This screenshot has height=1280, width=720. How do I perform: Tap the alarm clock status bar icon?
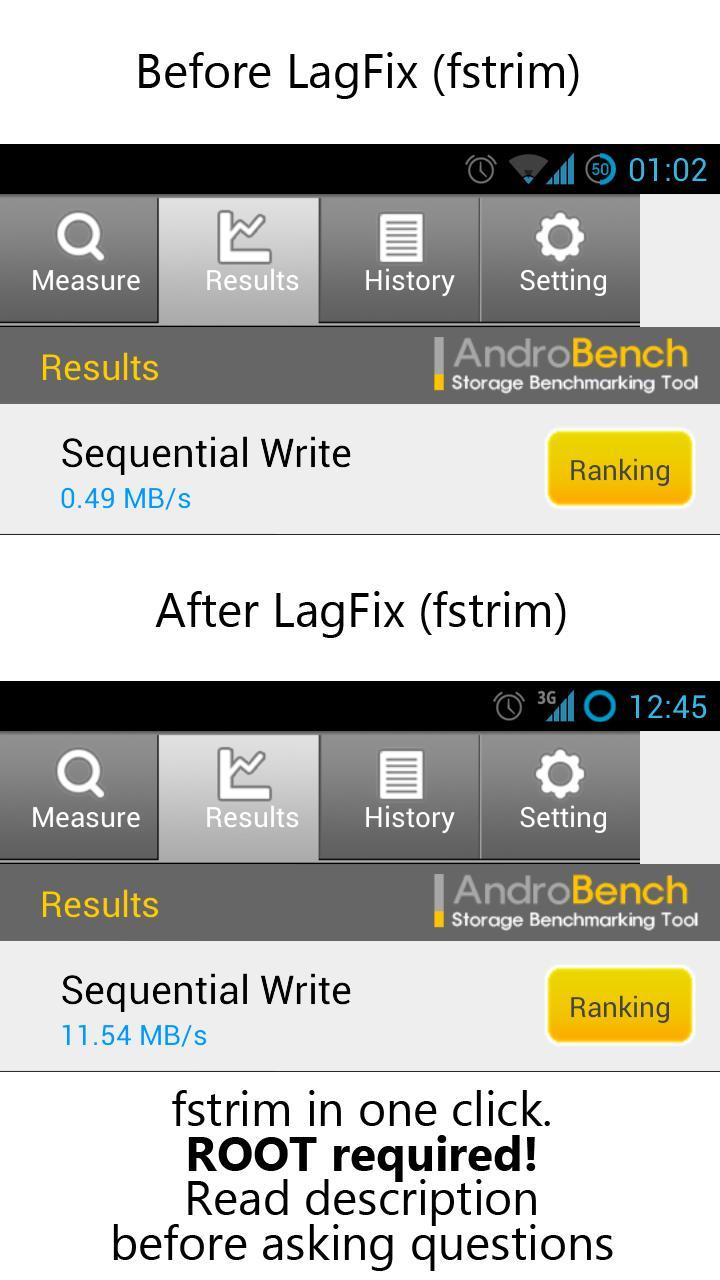(481, 170)
